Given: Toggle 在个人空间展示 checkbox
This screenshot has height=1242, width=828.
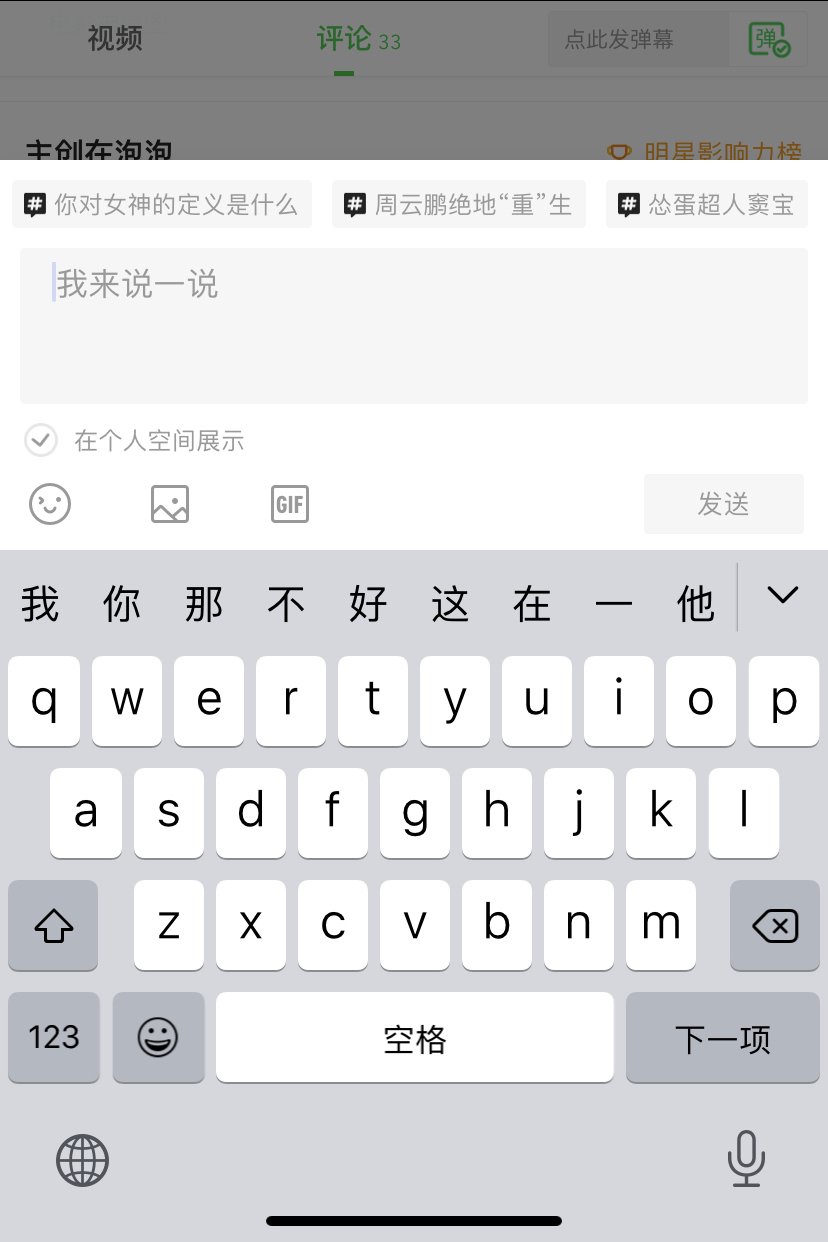Looking at the screenshot, I should pos(41,440).
